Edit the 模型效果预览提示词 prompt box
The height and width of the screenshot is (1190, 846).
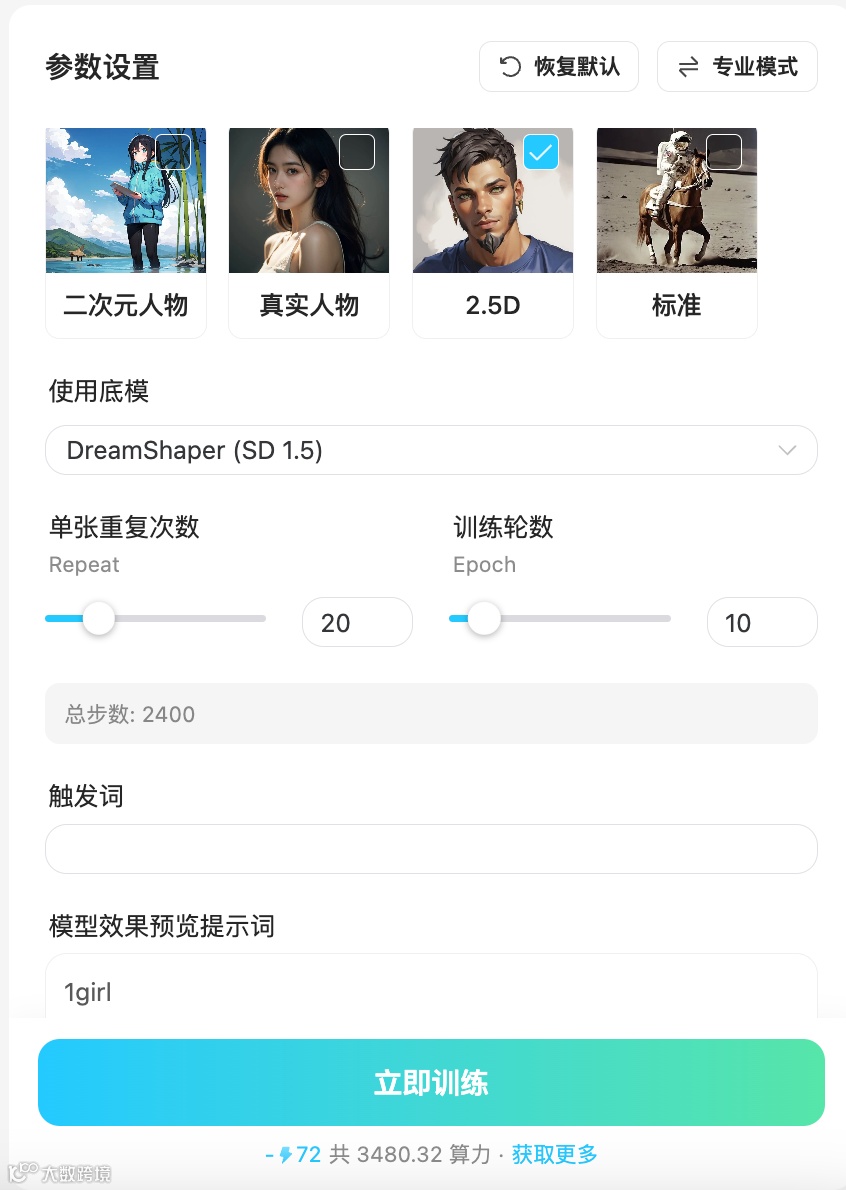pos(431,992)
